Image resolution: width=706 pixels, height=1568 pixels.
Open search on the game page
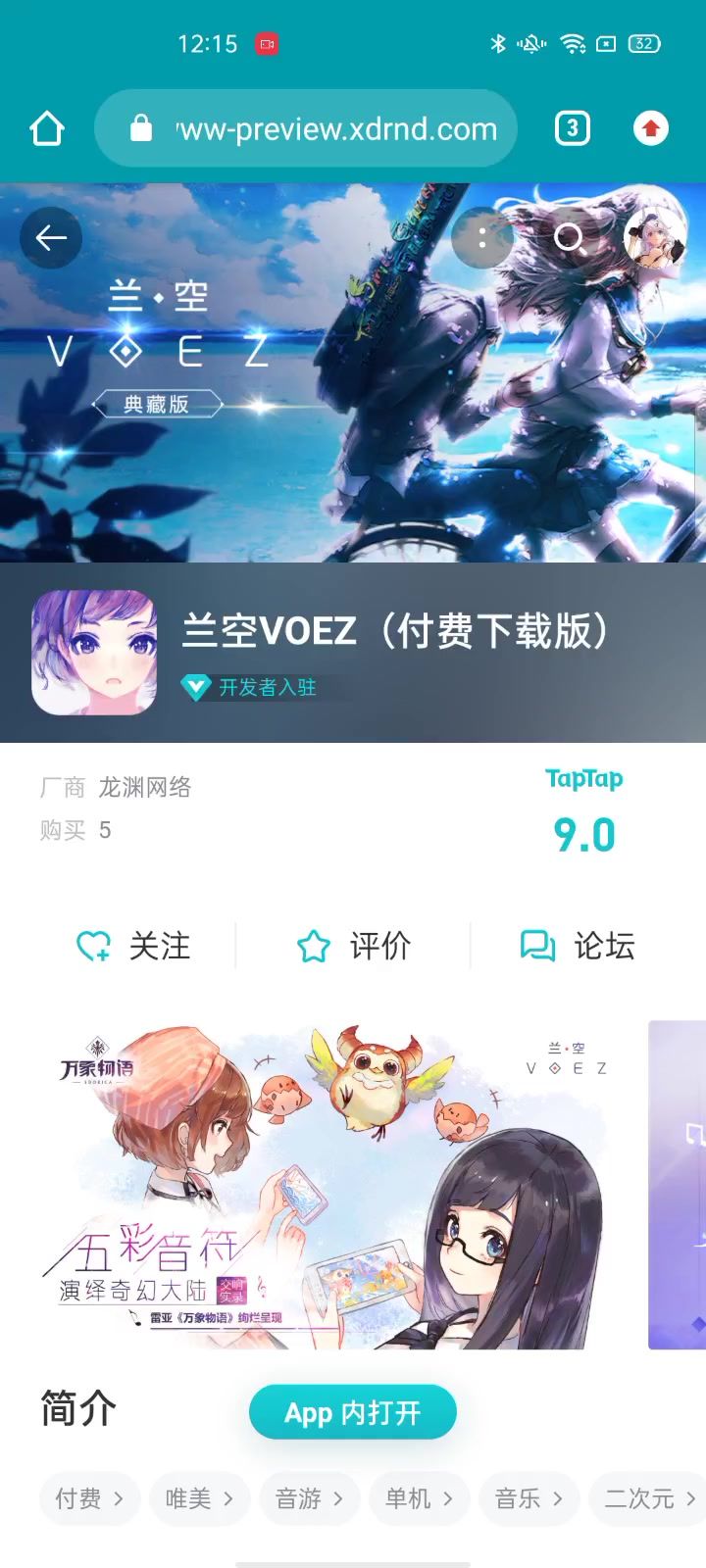click(570, 237)
